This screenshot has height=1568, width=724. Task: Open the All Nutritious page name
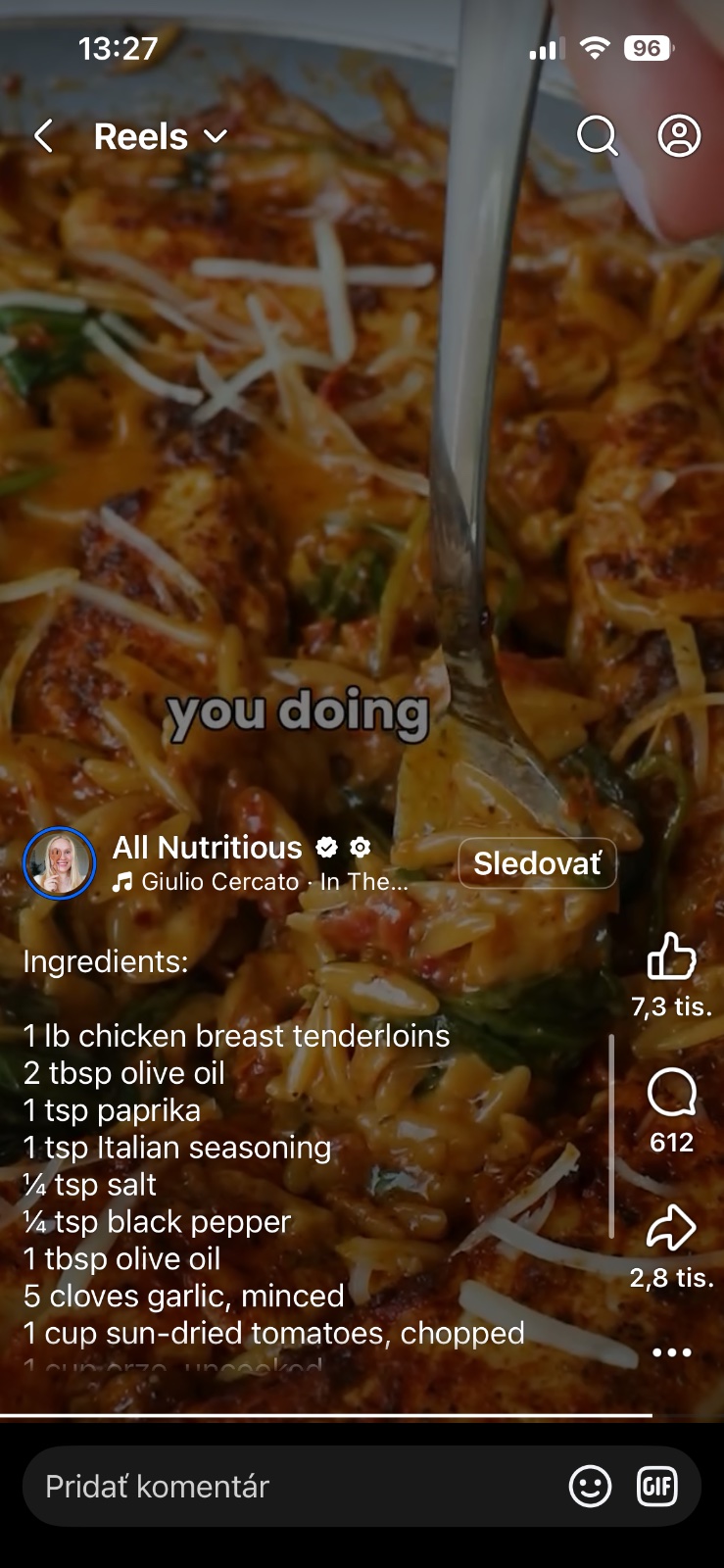click(x=208, y=848)
